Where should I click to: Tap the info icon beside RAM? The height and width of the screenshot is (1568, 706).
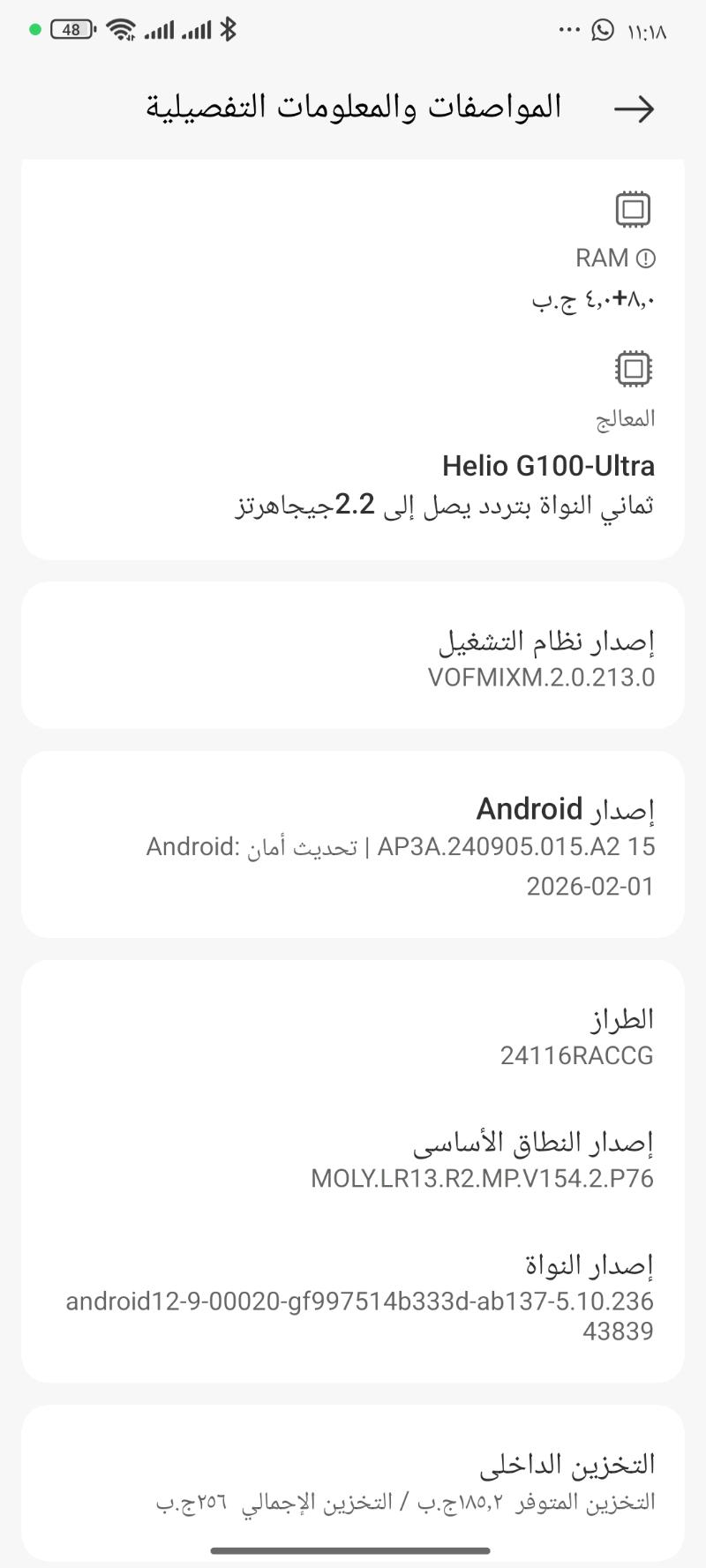(x=646, y=259)
